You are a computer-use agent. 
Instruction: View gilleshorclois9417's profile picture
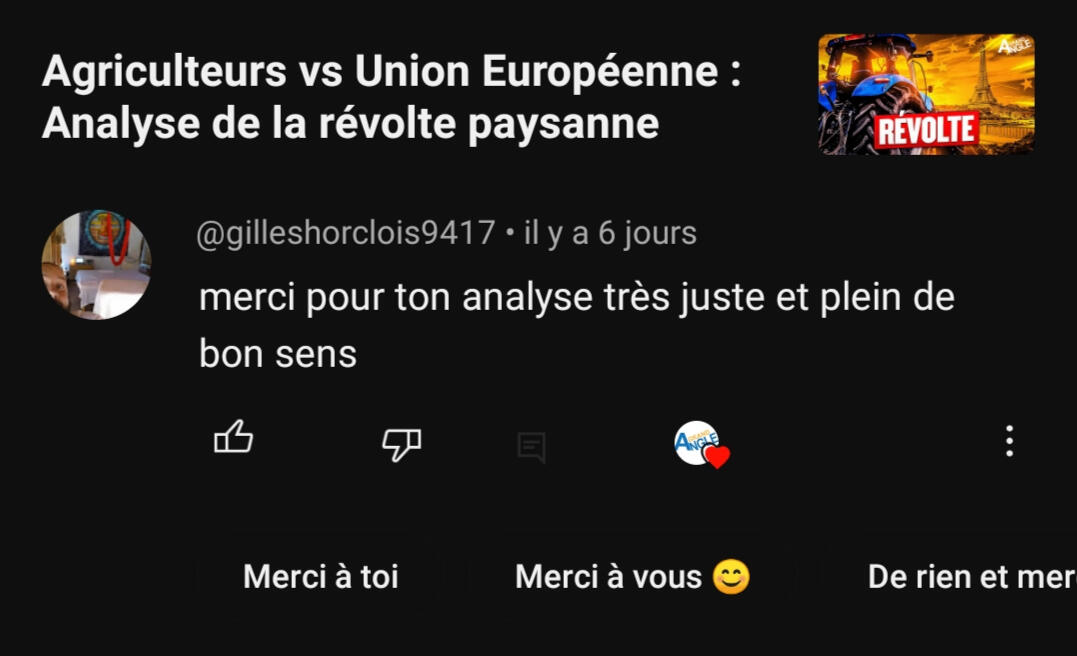[x=96, y=265]
